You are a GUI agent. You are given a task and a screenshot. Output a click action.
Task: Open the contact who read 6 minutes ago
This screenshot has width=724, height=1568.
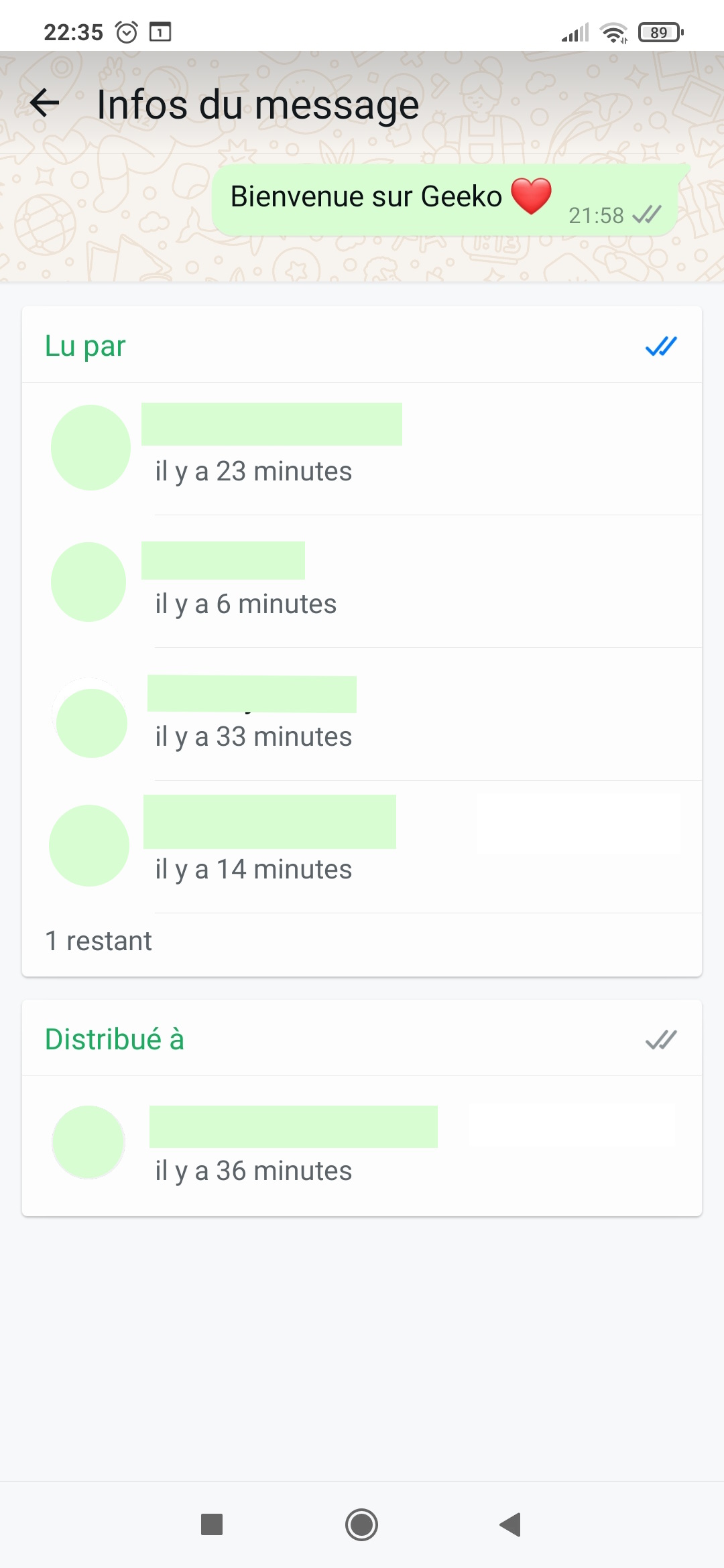click(x=362, y=582)
